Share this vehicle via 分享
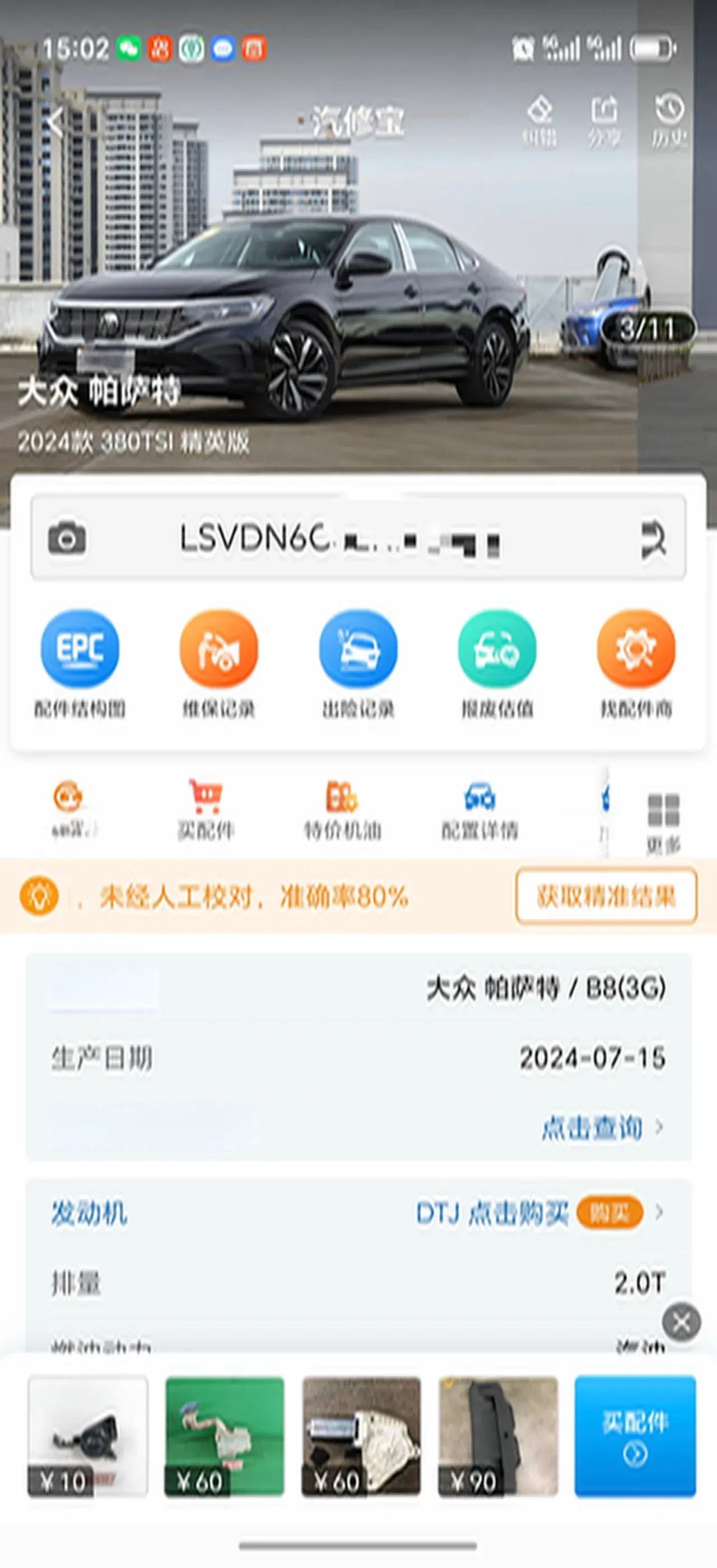 [604, 122]
